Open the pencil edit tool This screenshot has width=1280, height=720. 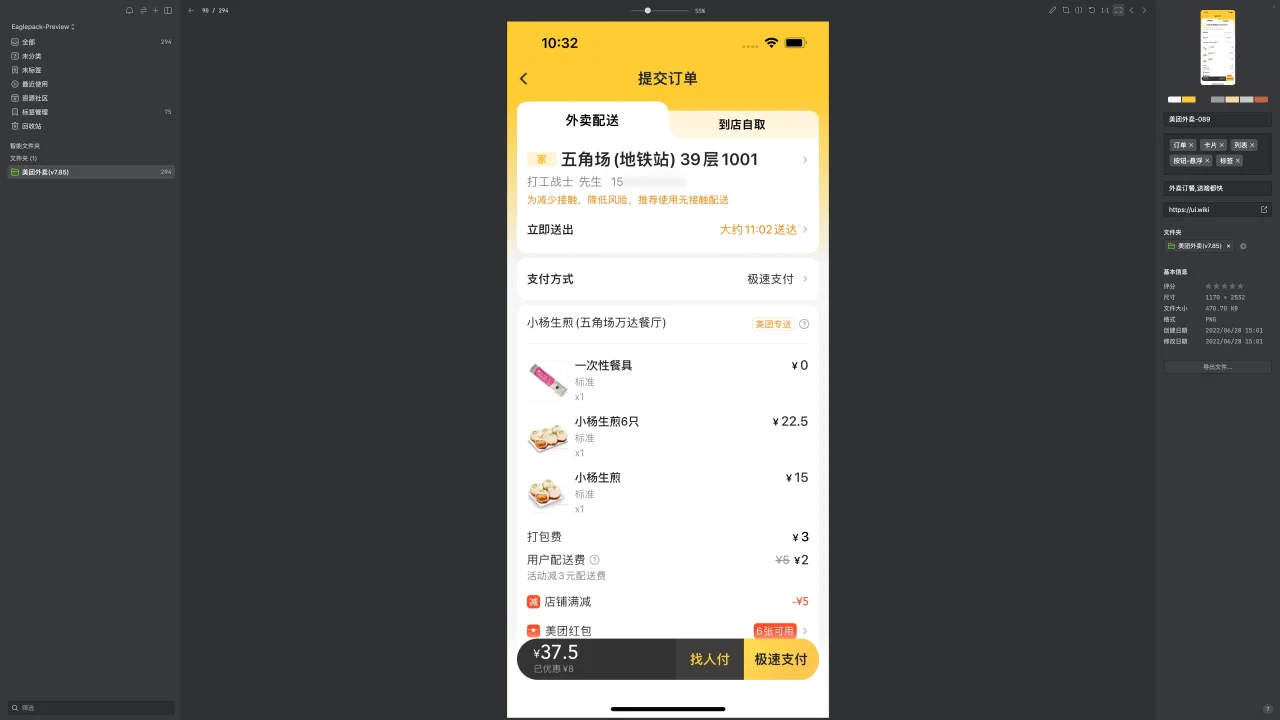pos(1052,10)
